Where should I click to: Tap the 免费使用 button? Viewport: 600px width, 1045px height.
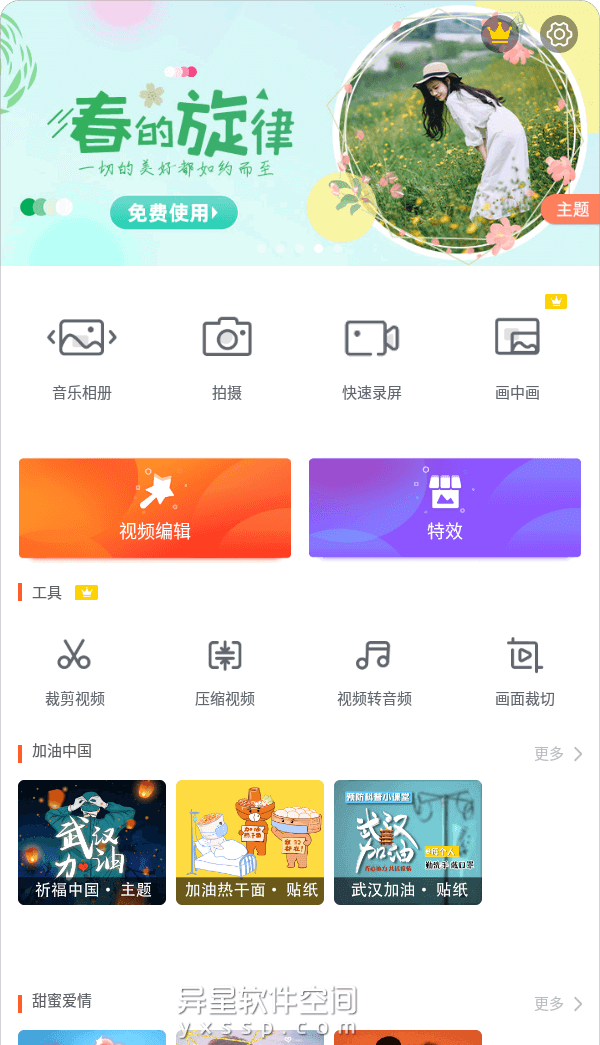(173, 212)
